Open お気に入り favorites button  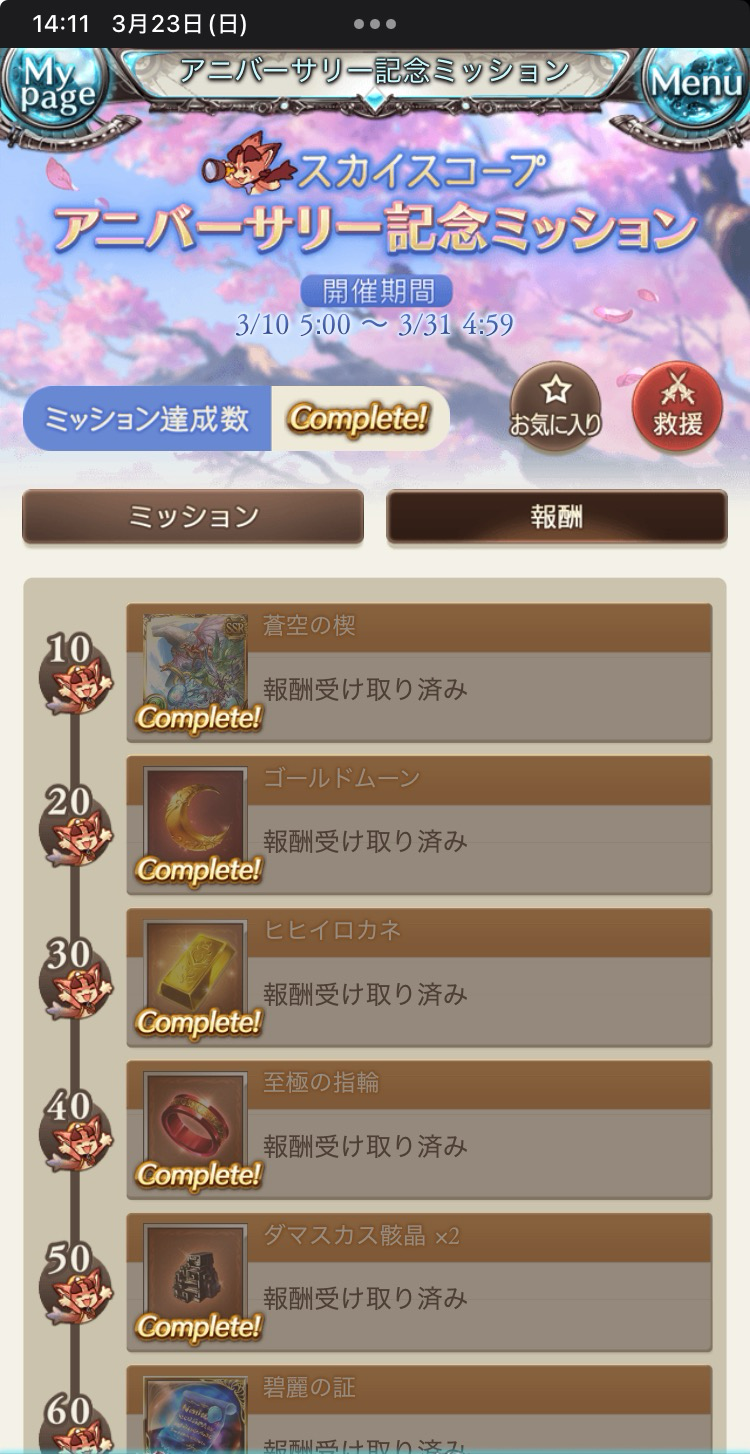pos(555,406)
